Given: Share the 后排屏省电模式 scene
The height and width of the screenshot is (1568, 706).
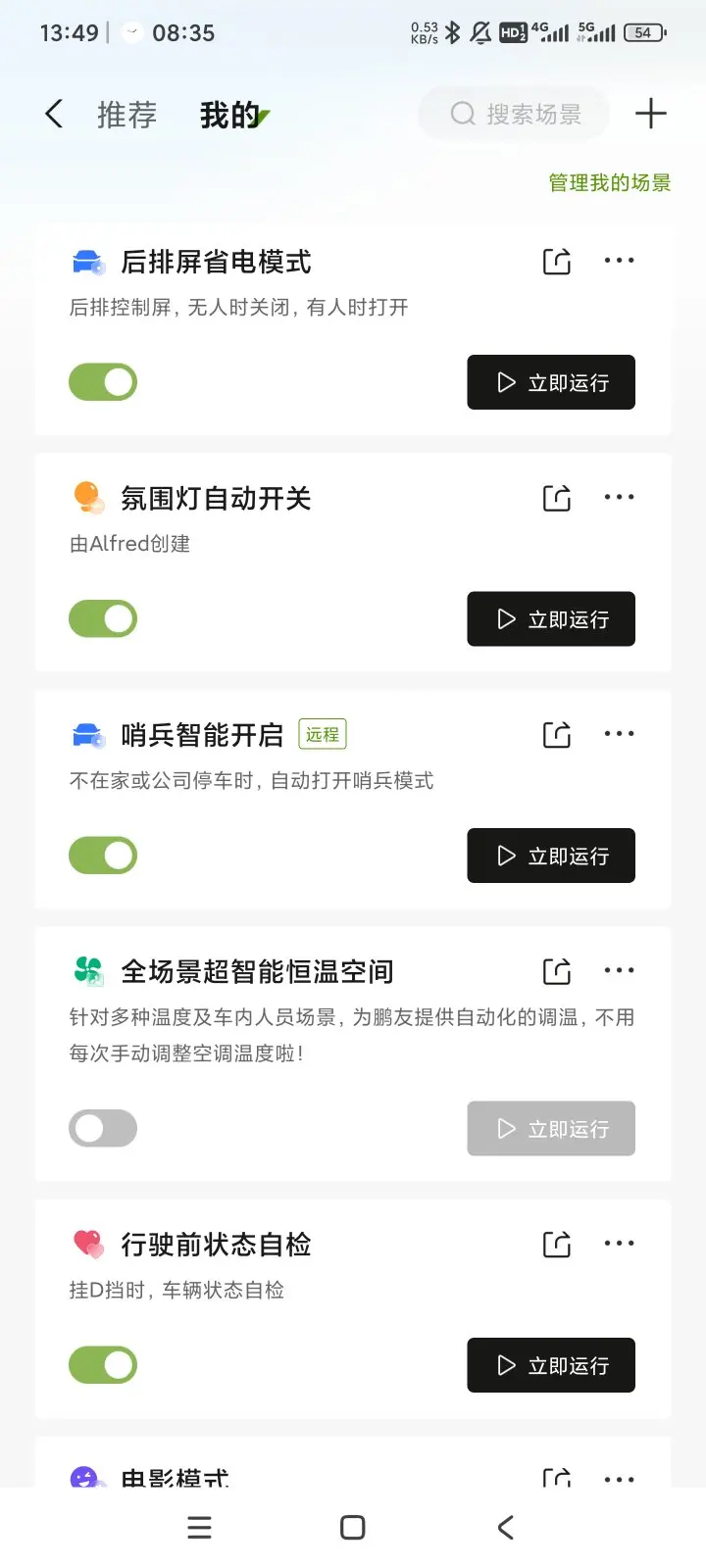Looking at the screenshot, I should [x=557, y=262].
